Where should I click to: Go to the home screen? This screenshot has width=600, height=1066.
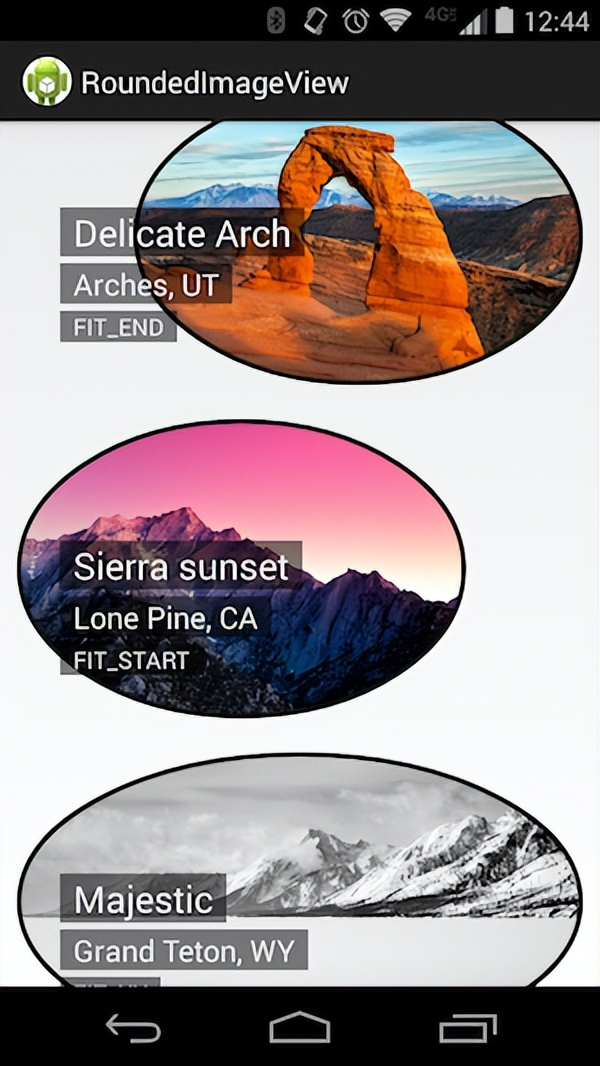300,1027
